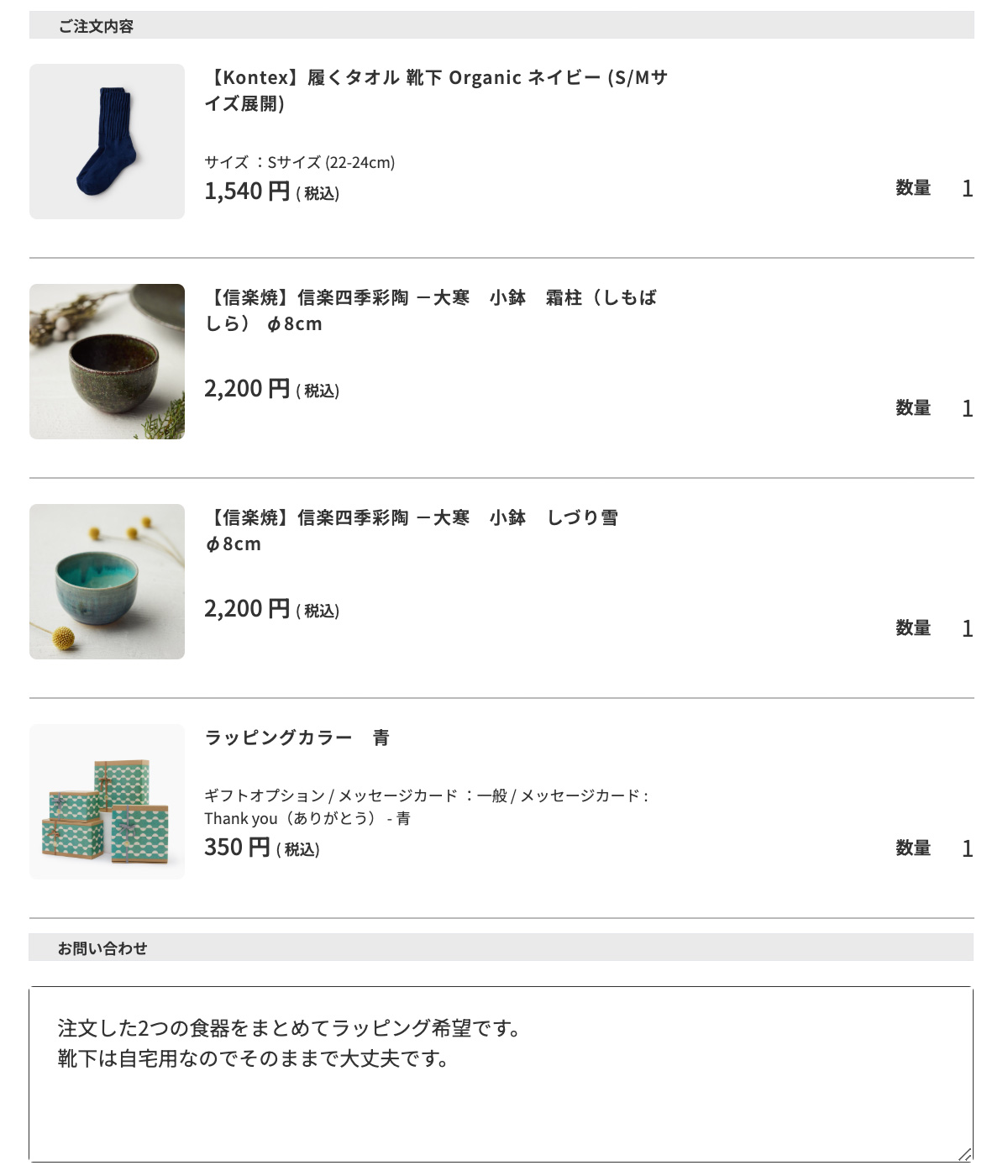Open the blue wrapping color image
1008x1176 pixels.
click(x=107, y=801)
